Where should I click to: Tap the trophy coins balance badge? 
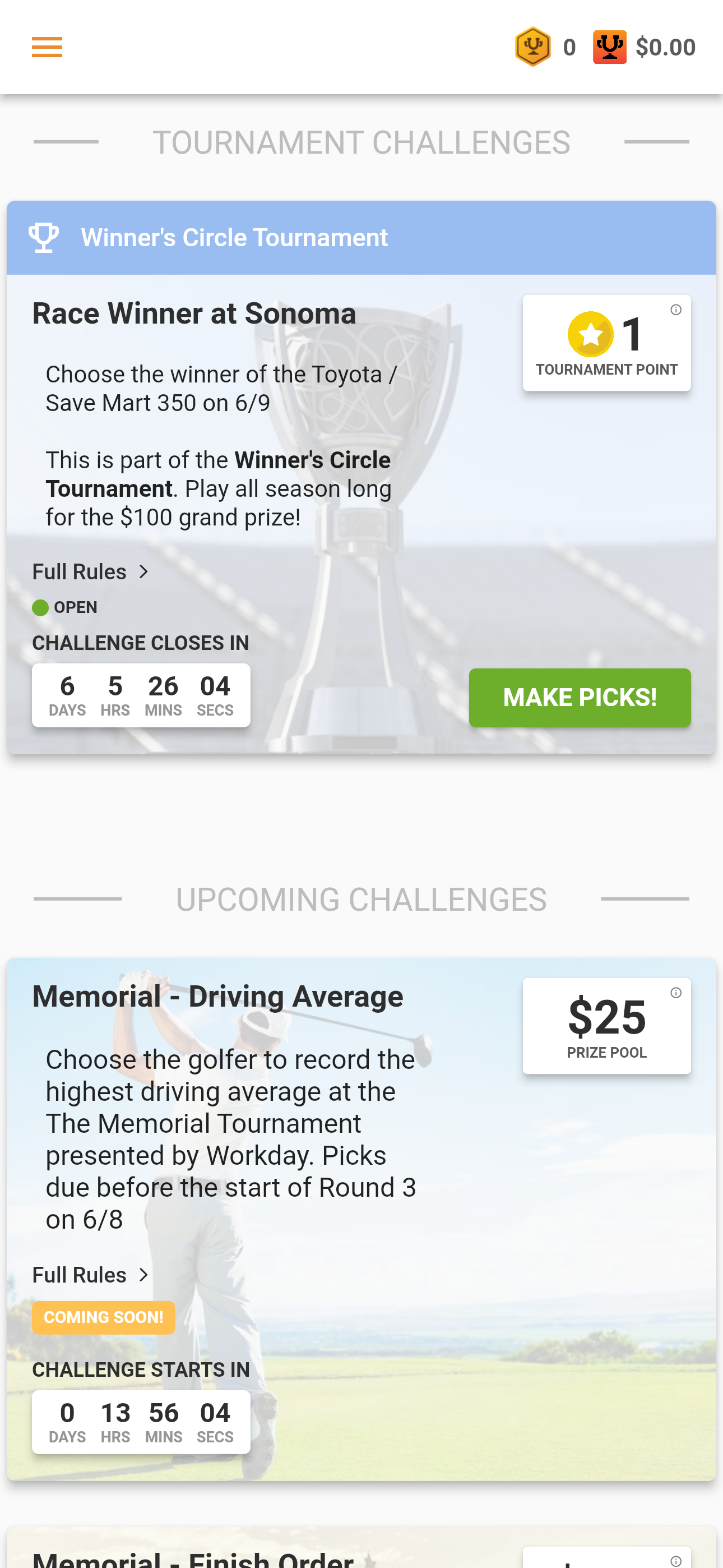click(545, 47)
